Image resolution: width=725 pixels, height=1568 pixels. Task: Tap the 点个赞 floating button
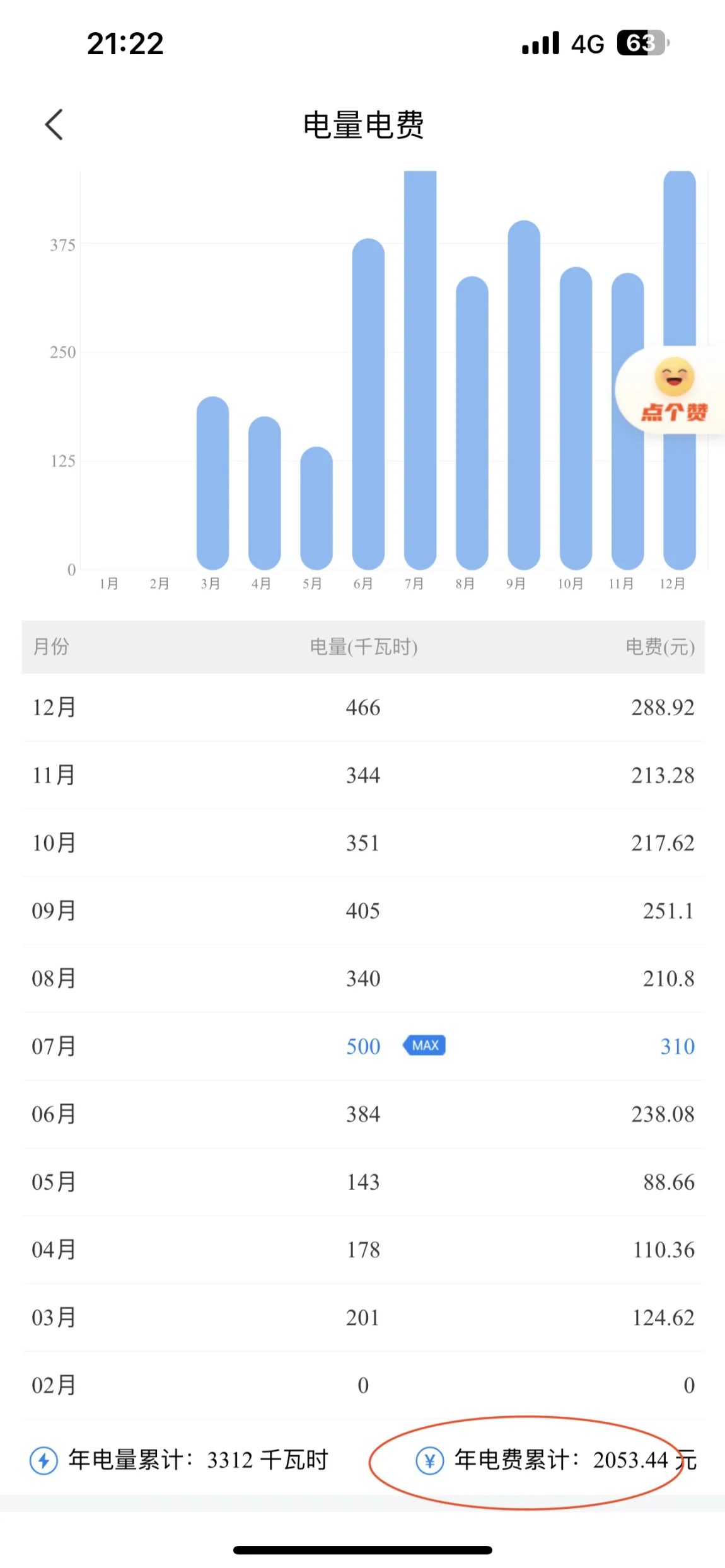pyautogui.click(x=671, y=390)
